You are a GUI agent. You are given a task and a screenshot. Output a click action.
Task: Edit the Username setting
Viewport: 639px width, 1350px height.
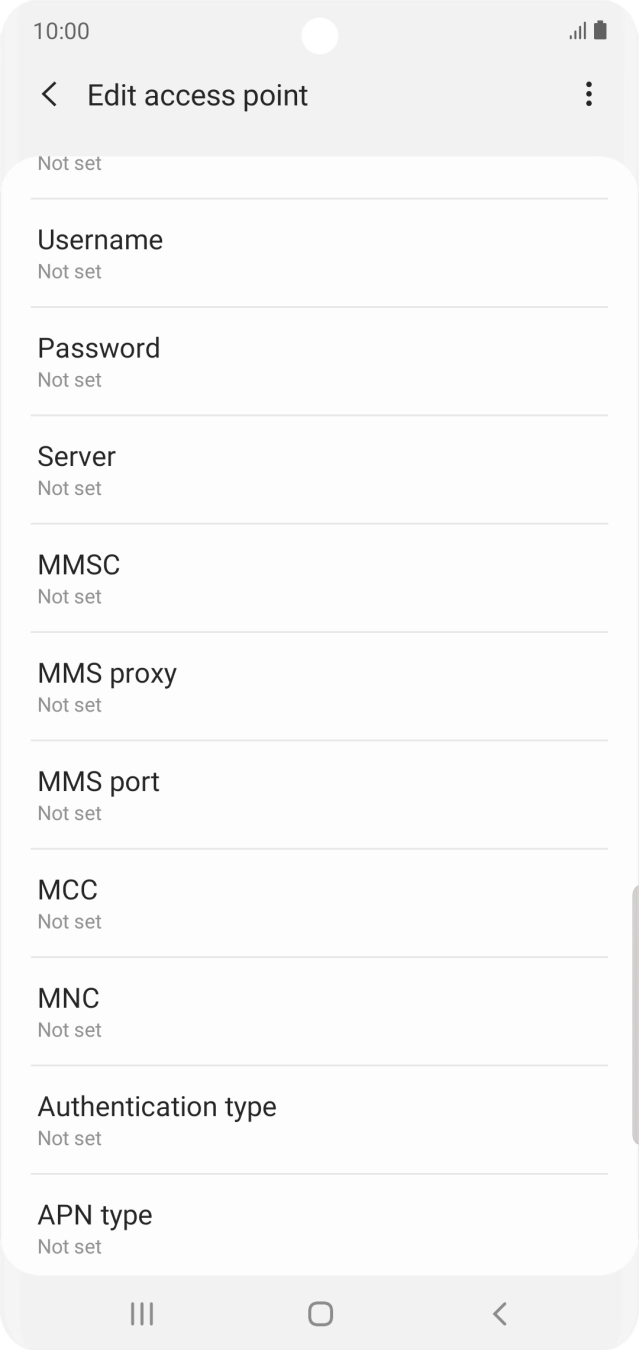pos(319,254)
